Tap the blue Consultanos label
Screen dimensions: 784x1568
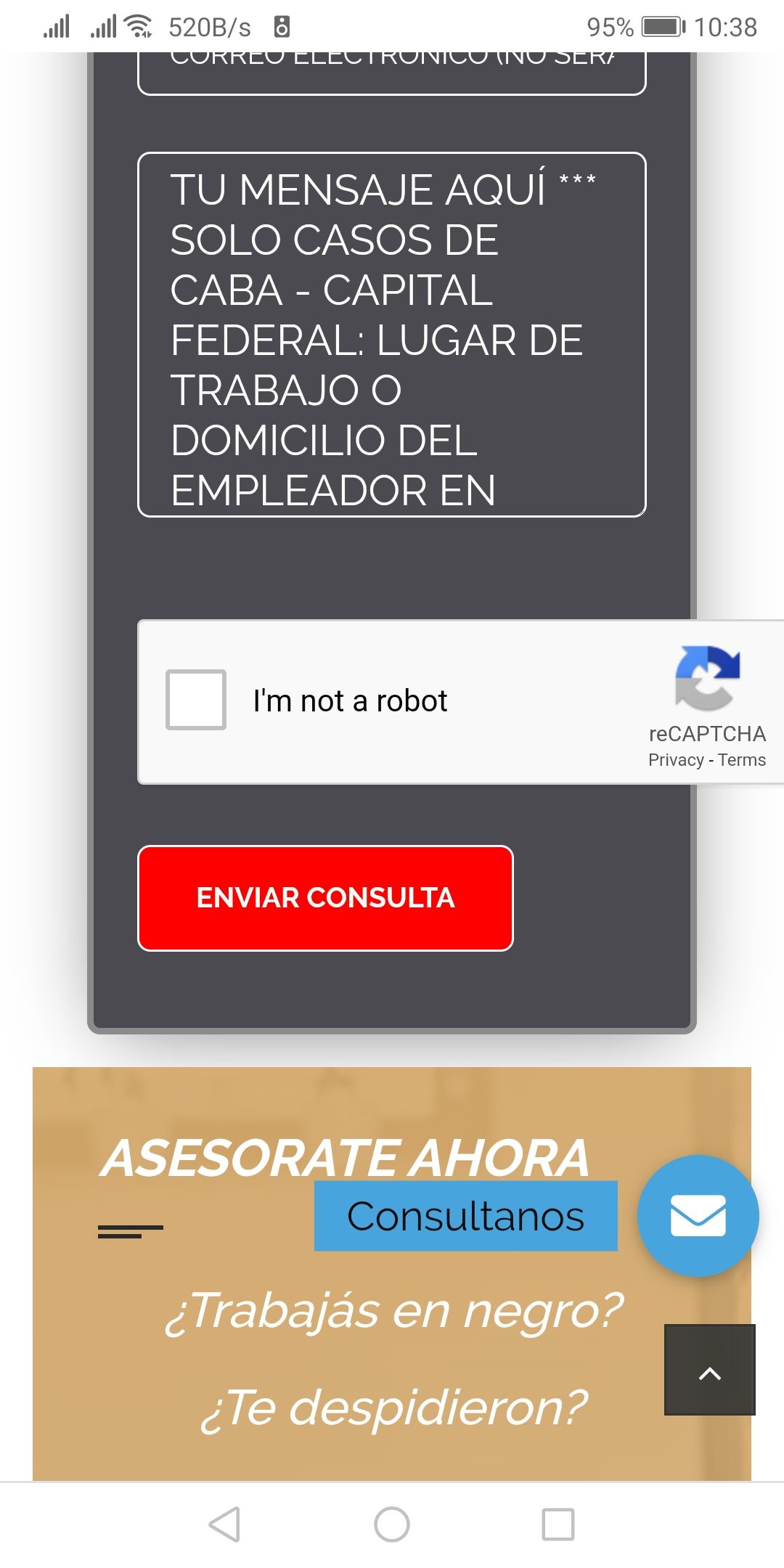click(x=466, y=1216)
